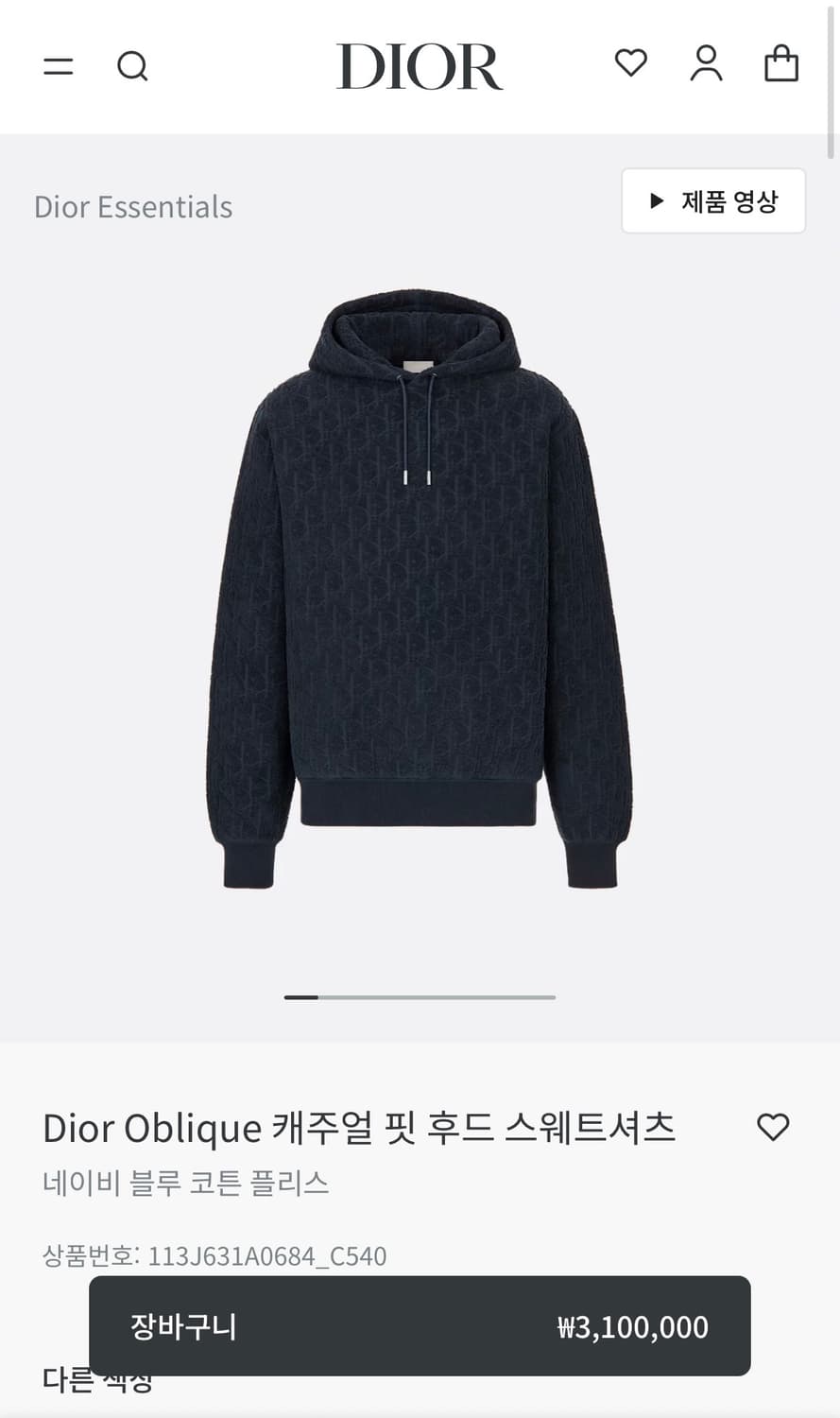Open the account profile icon
This screenshot has width=840, height=1418.
point(705,64)
